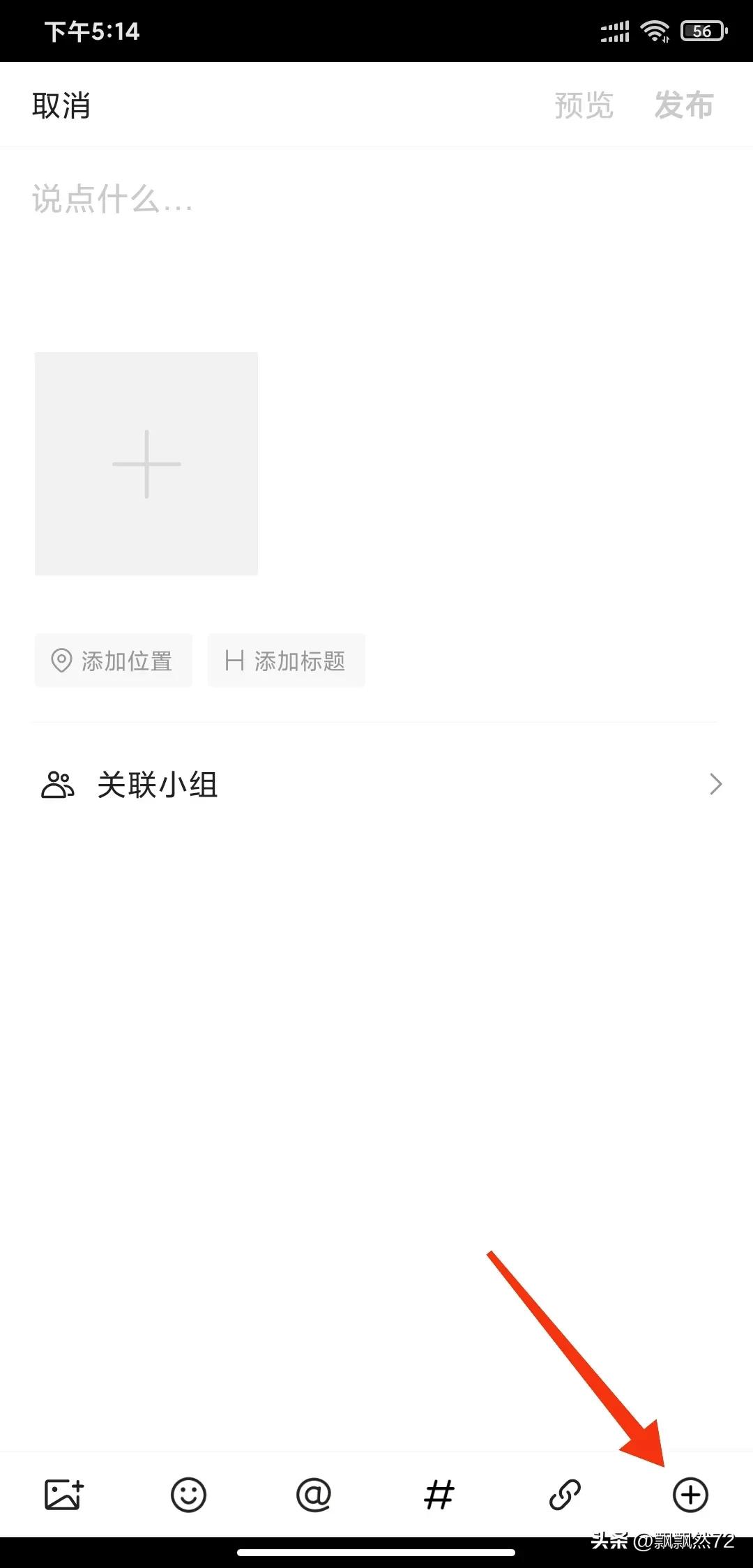Insert a hyperlink using the chain icon

(565, 1494)
